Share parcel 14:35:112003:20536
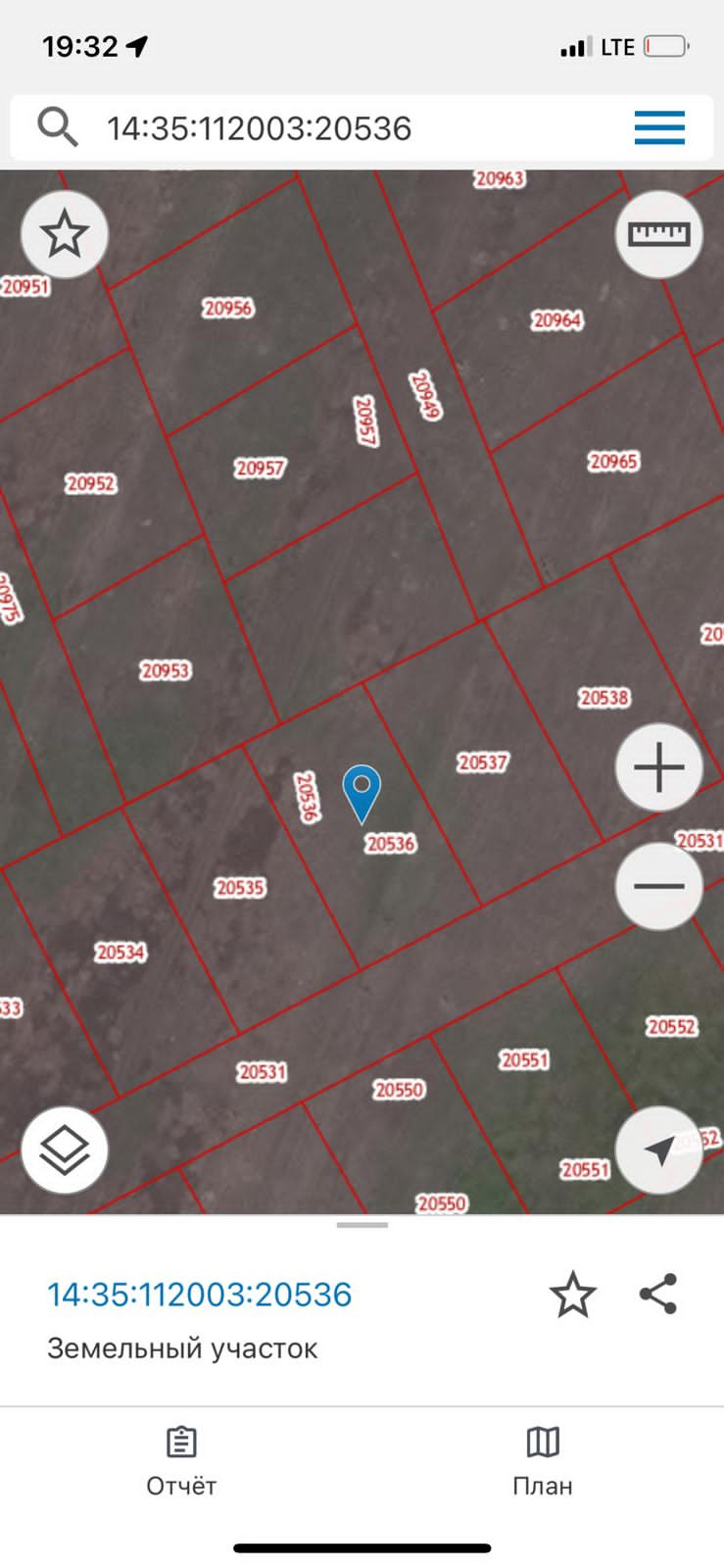Viewport: 724px width, 1568px height. 658,1295
